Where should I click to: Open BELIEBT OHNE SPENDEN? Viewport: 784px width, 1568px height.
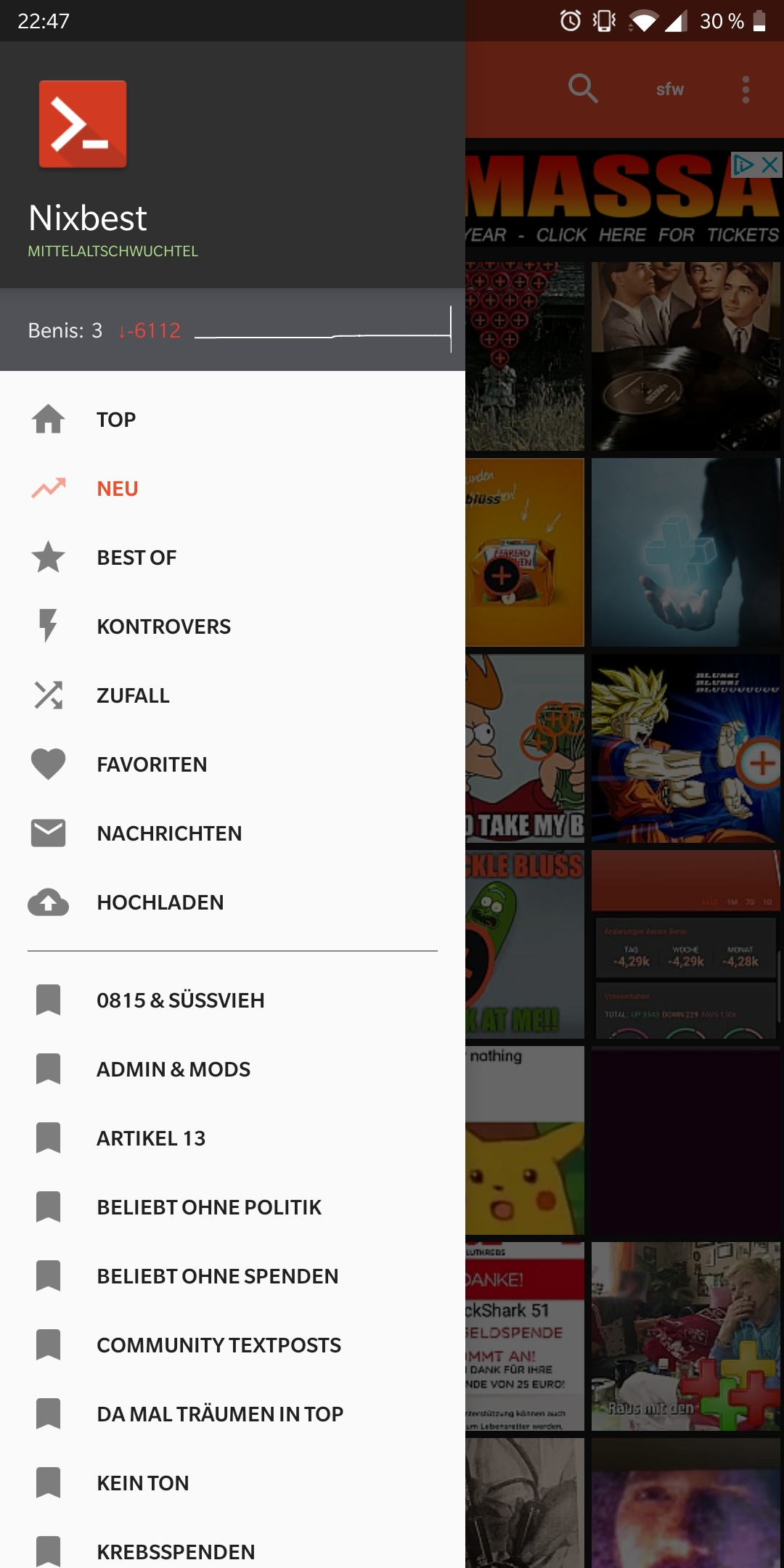pyautogui.click(x=232, y=1276)
